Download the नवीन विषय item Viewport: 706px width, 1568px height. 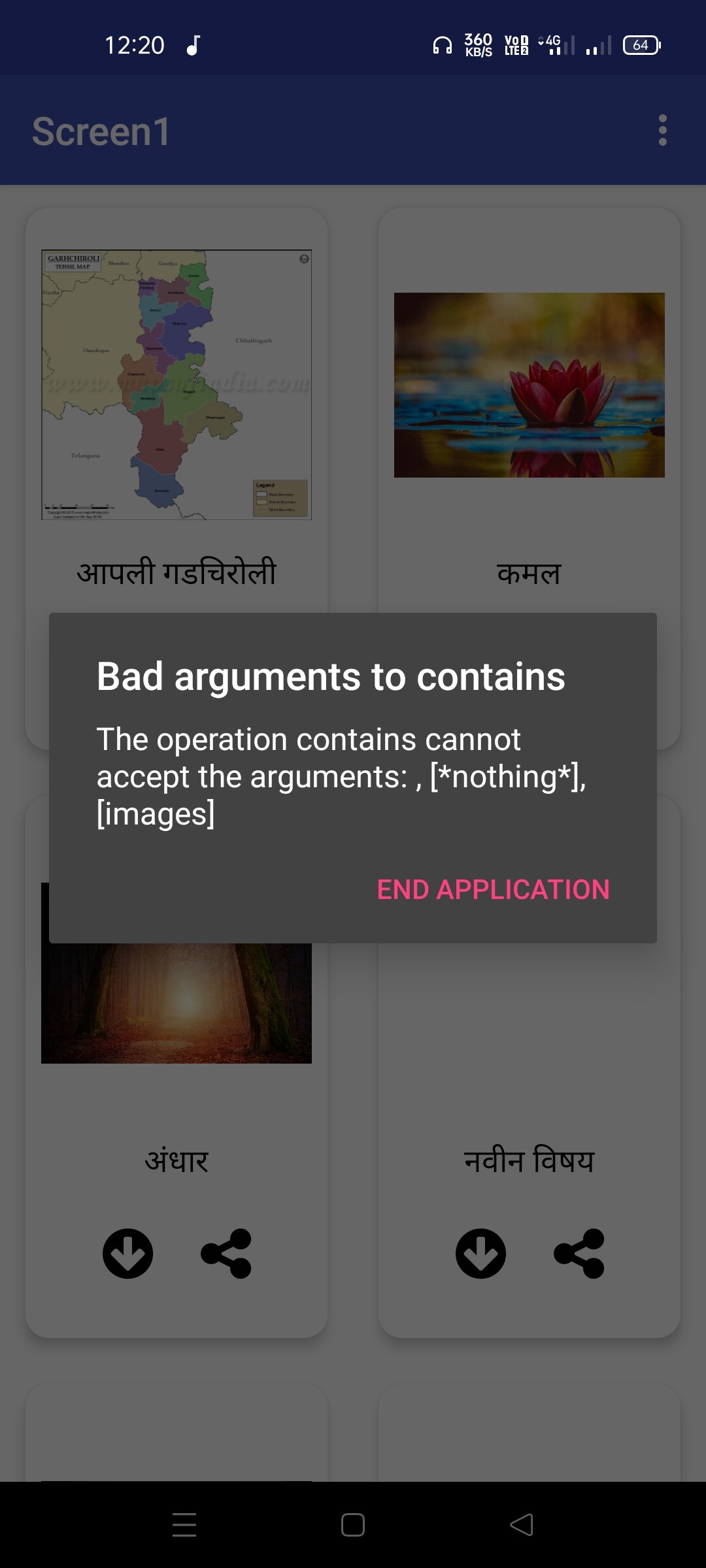481,1253
